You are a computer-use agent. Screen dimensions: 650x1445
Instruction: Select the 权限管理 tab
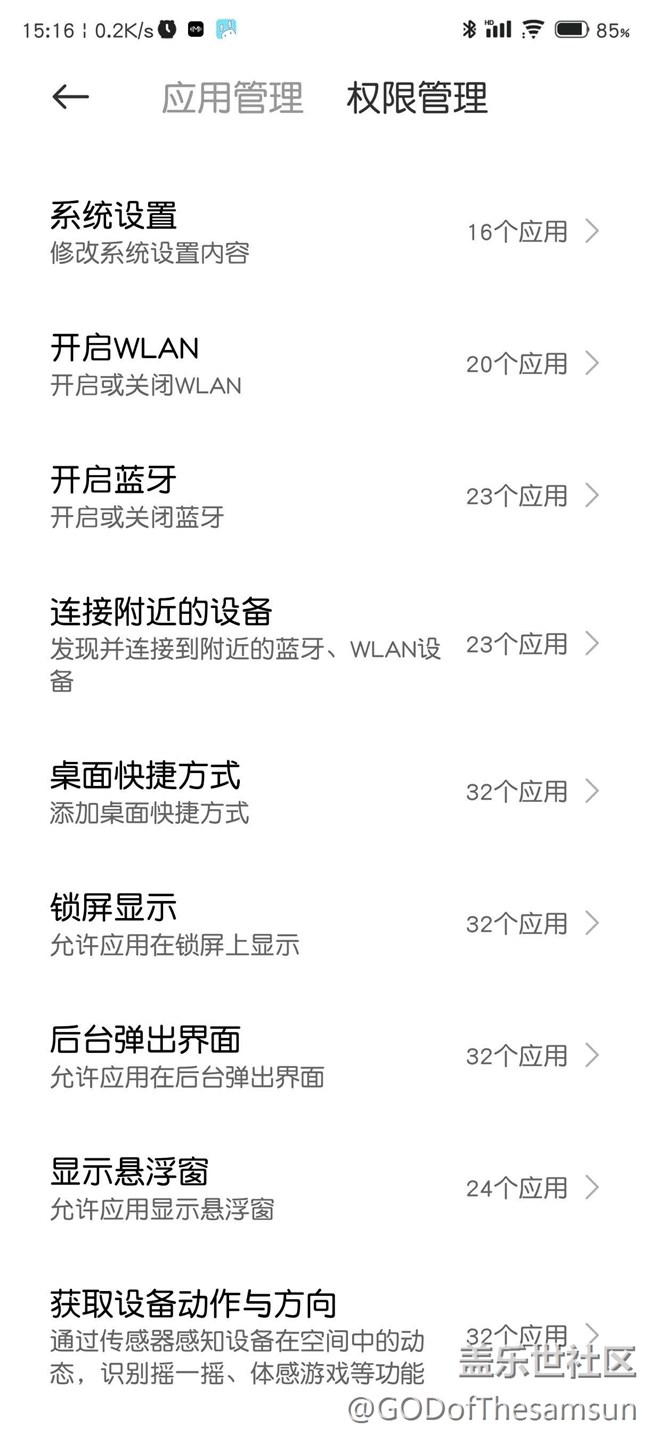coord(417,98)
